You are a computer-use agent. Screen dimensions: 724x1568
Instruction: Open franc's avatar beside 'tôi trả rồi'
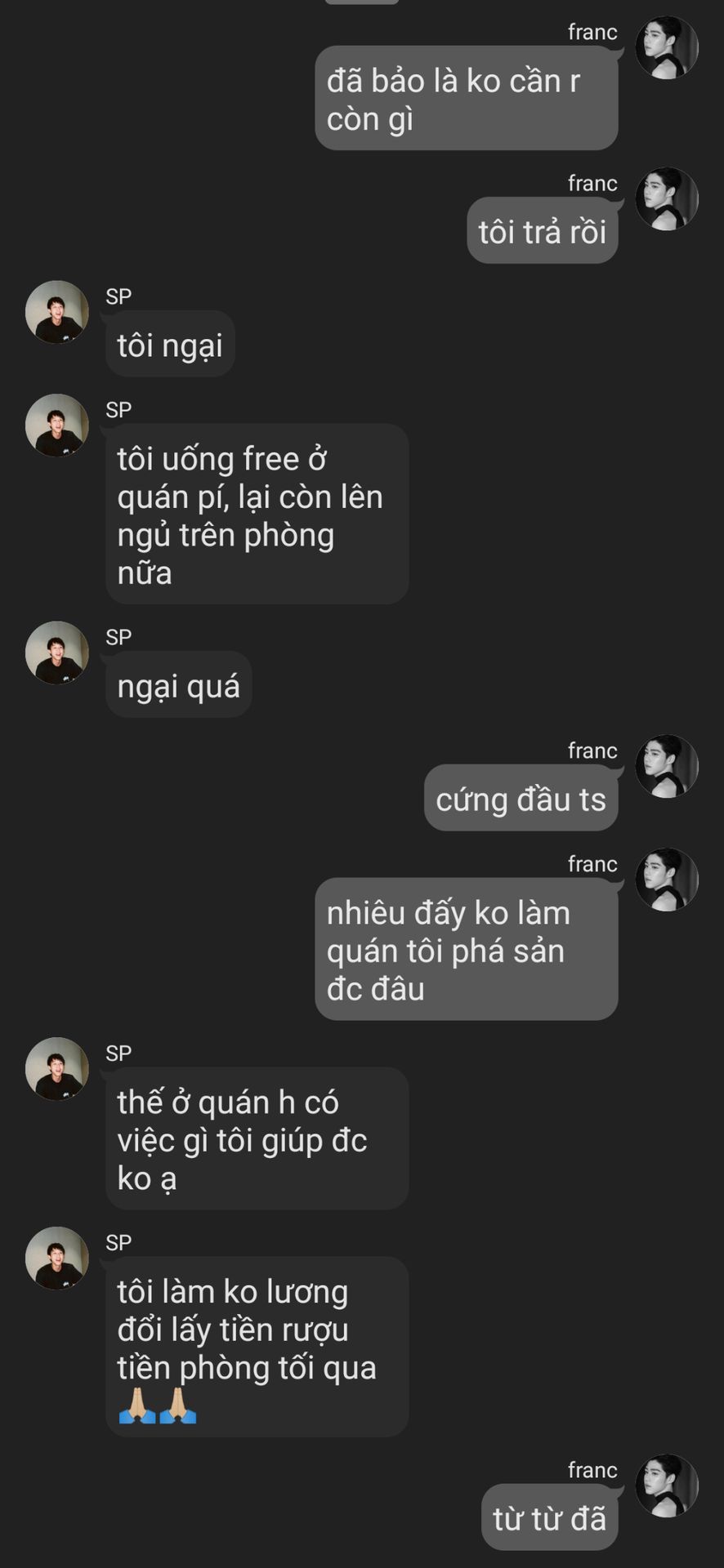[667, 199]
